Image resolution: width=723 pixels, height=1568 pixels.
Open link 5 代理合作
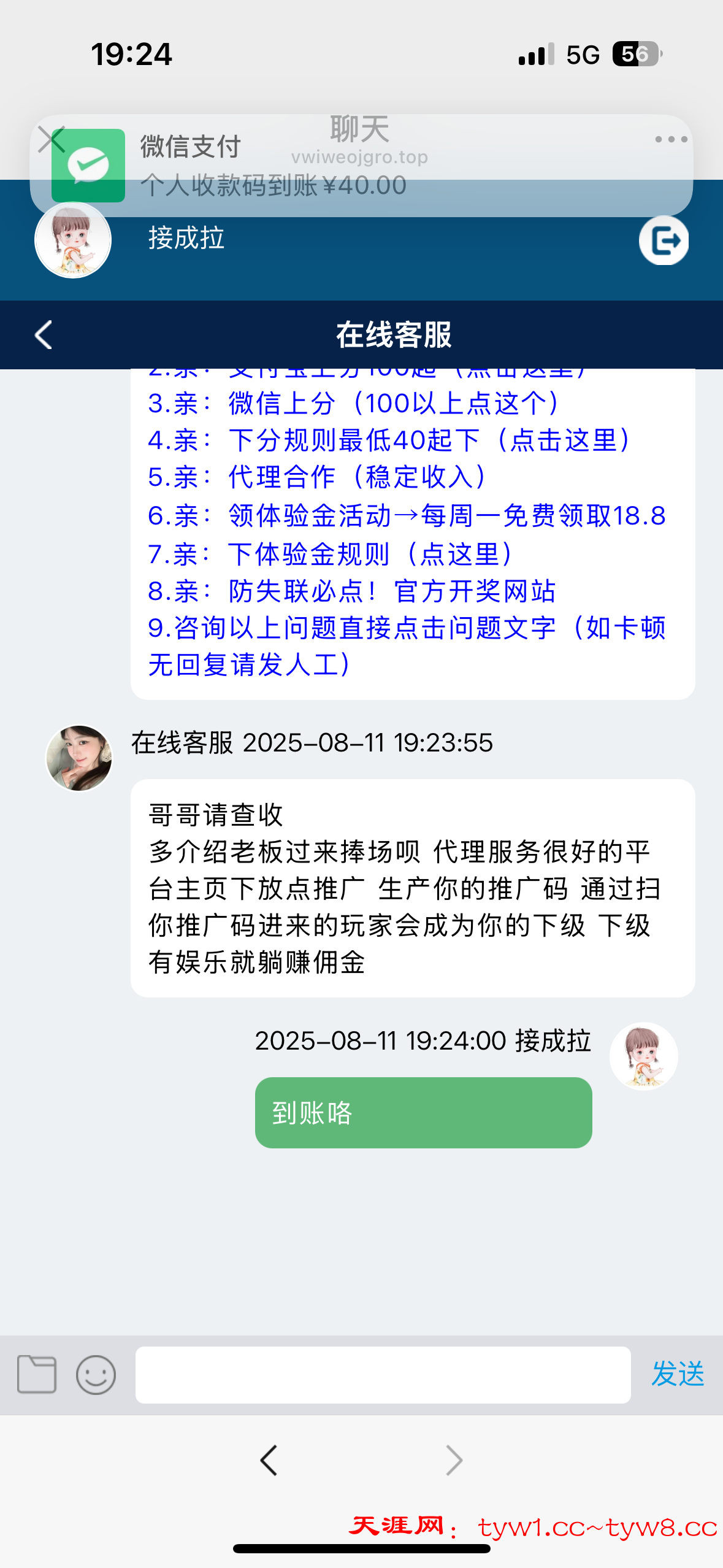tap(316, 477)
